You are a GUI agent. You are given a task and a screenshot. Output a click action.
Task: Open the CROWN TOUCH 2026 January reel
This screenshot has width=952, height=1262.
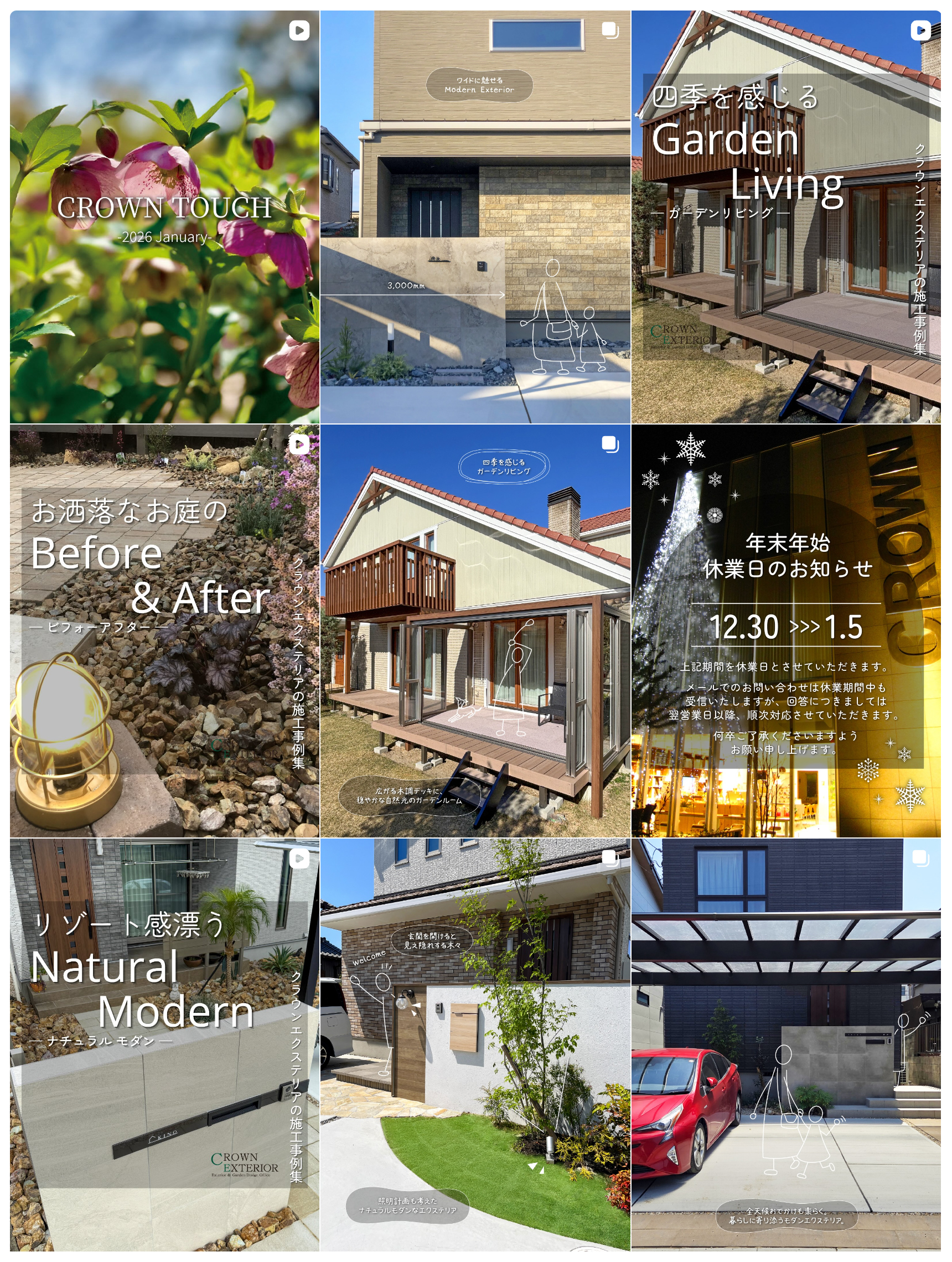point(164,217)
